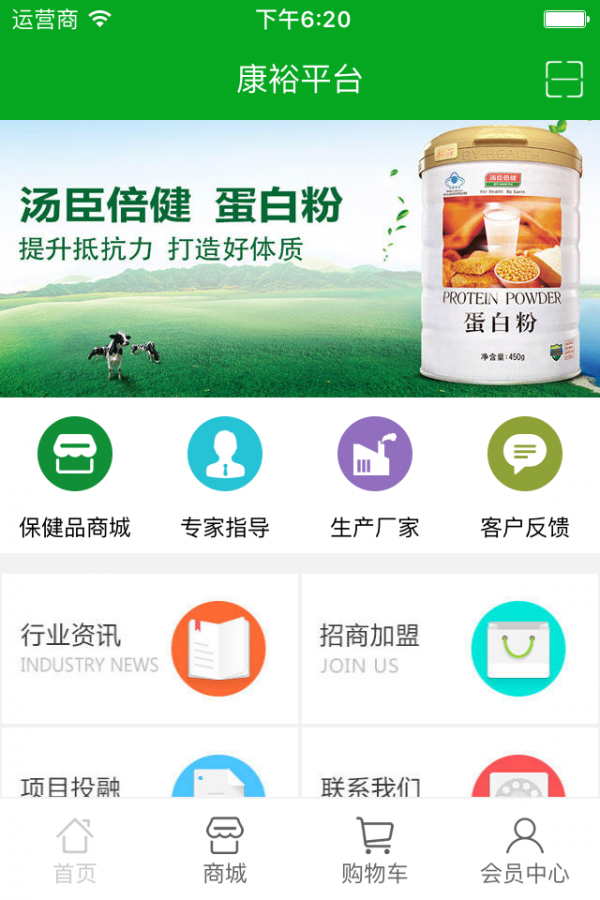
Task: Switch to the 商城 tab
Action: tap(225, 850)
